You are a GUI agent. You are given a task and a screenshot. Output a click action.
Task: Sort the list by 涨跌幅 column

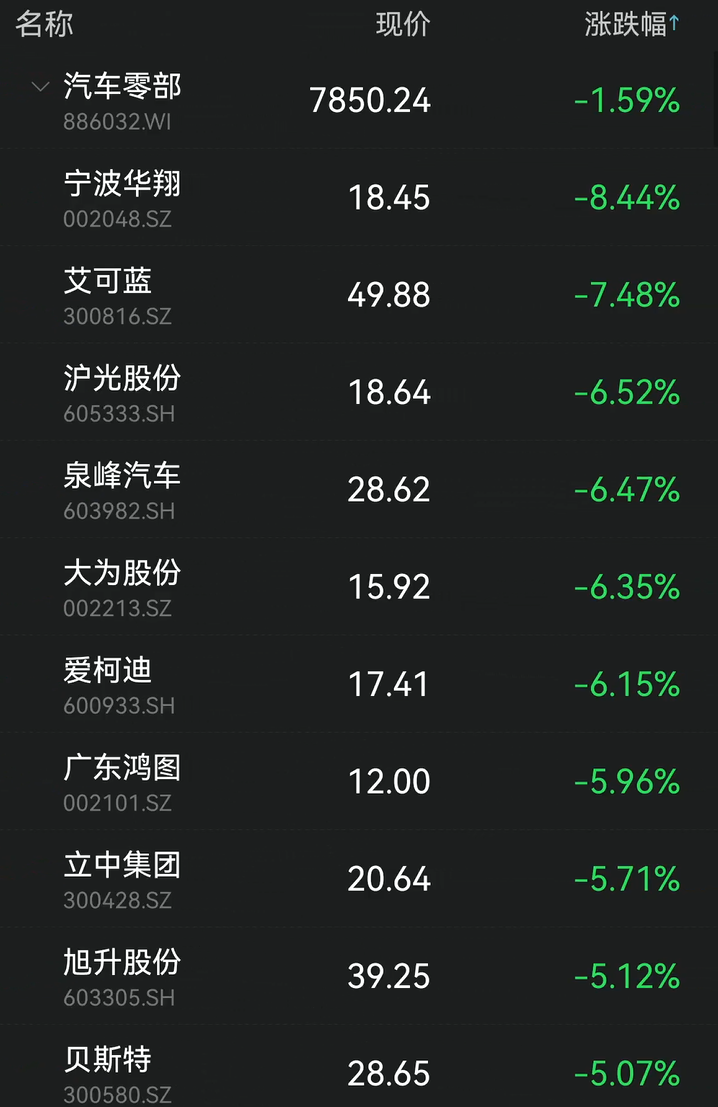(631, 25)
